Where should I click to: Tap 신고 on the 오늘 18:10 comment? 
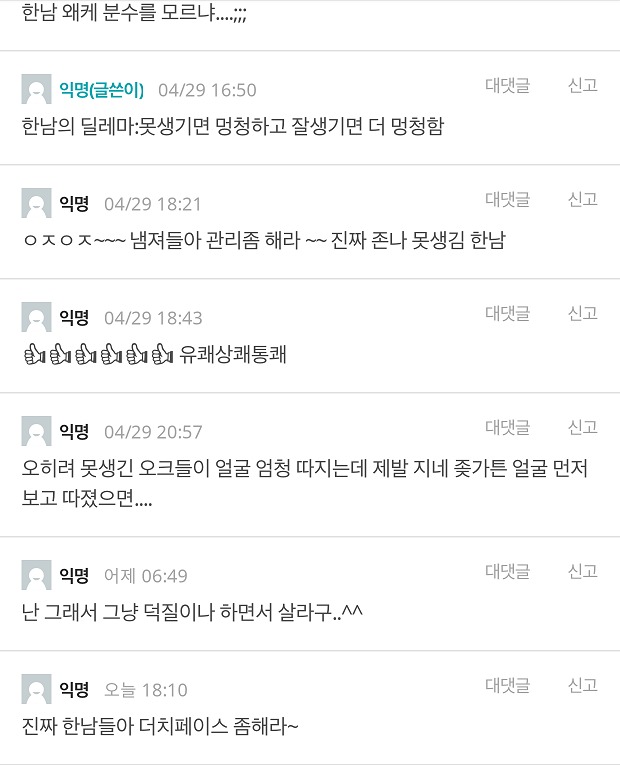click(583, 685)
